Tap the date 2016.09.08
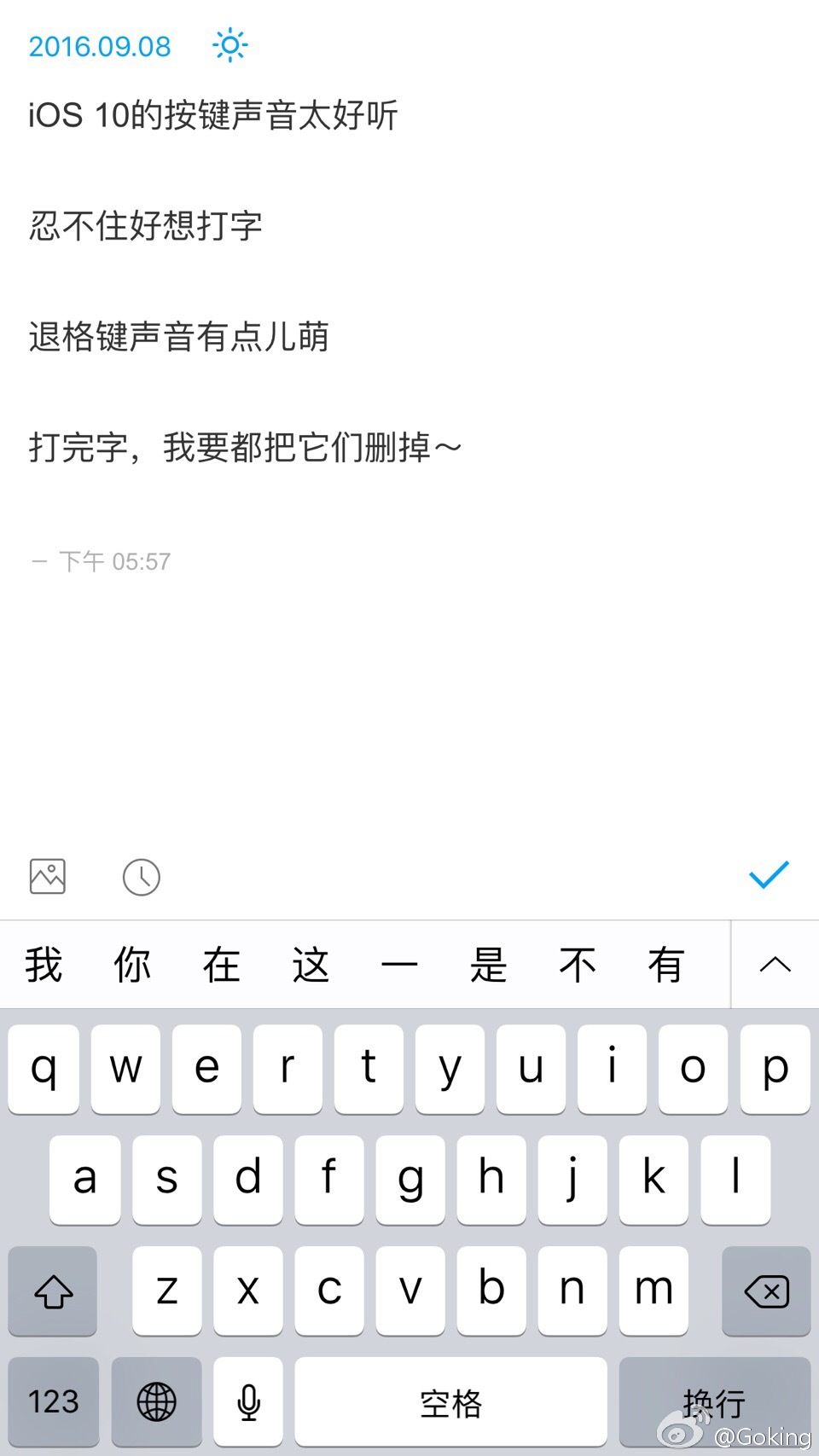This screenshot has width=819, height=1456. tap(100, 46)
